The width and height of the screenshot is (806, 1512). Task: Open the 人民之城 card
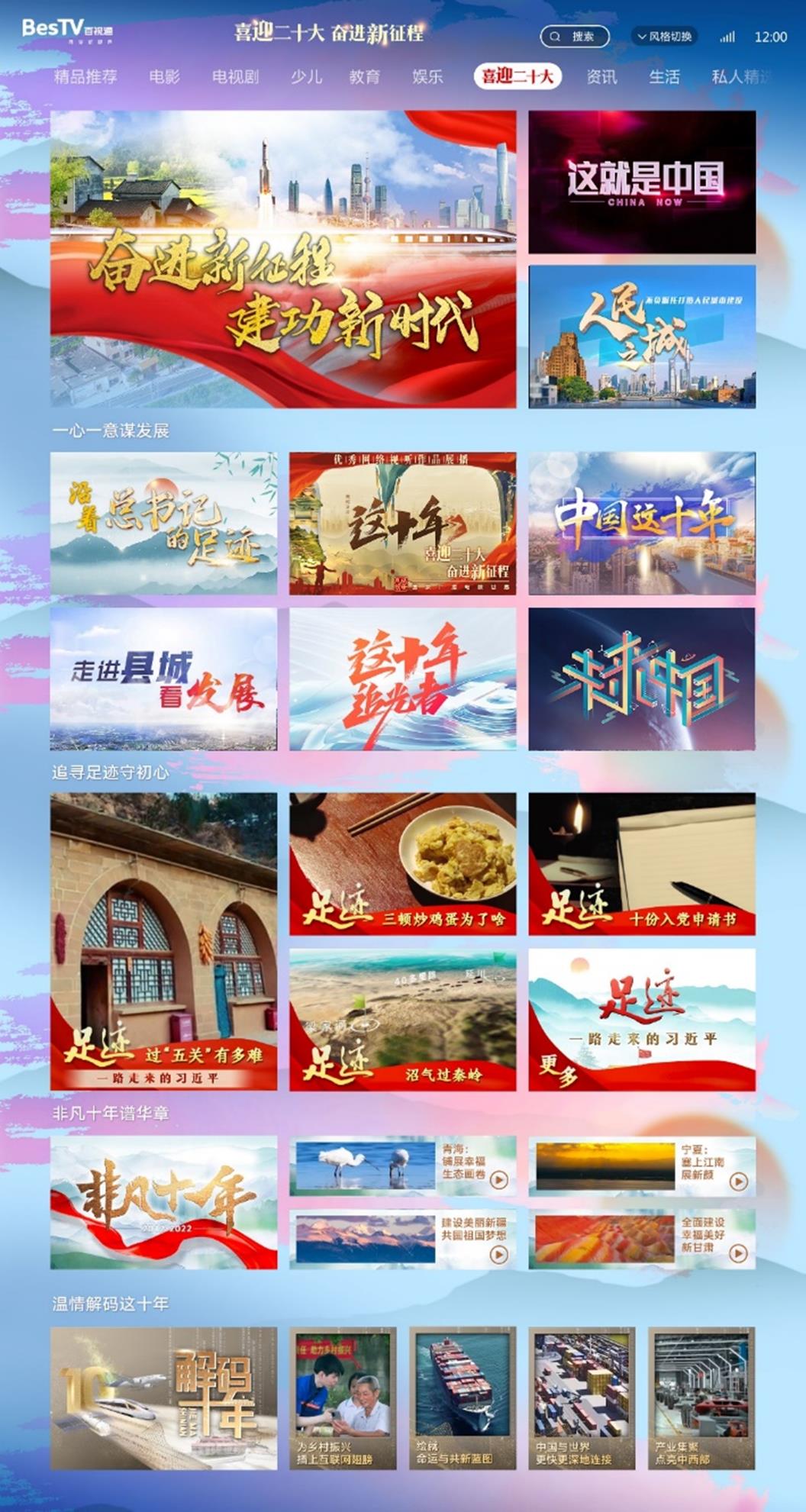[642, 336]
